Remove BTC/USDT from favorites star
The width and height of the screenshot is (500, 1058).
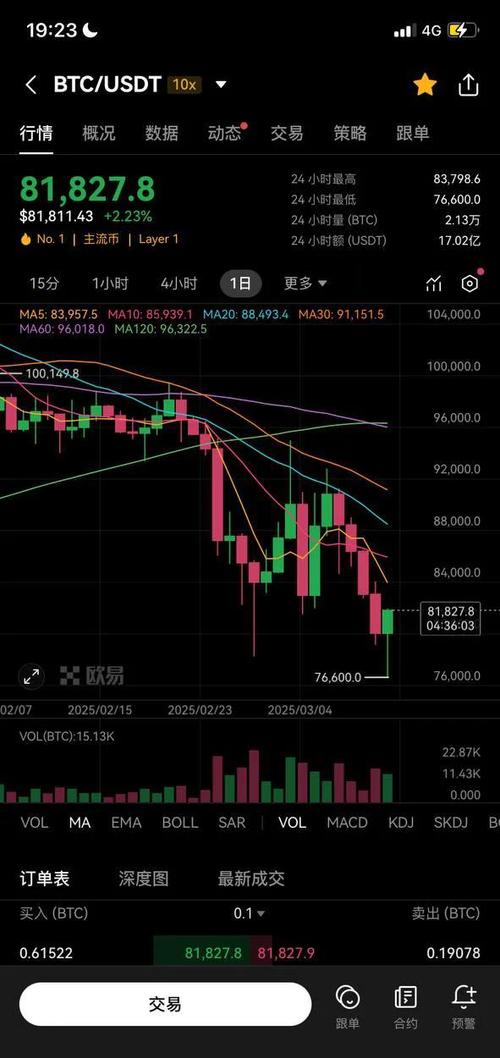(425, 85)
